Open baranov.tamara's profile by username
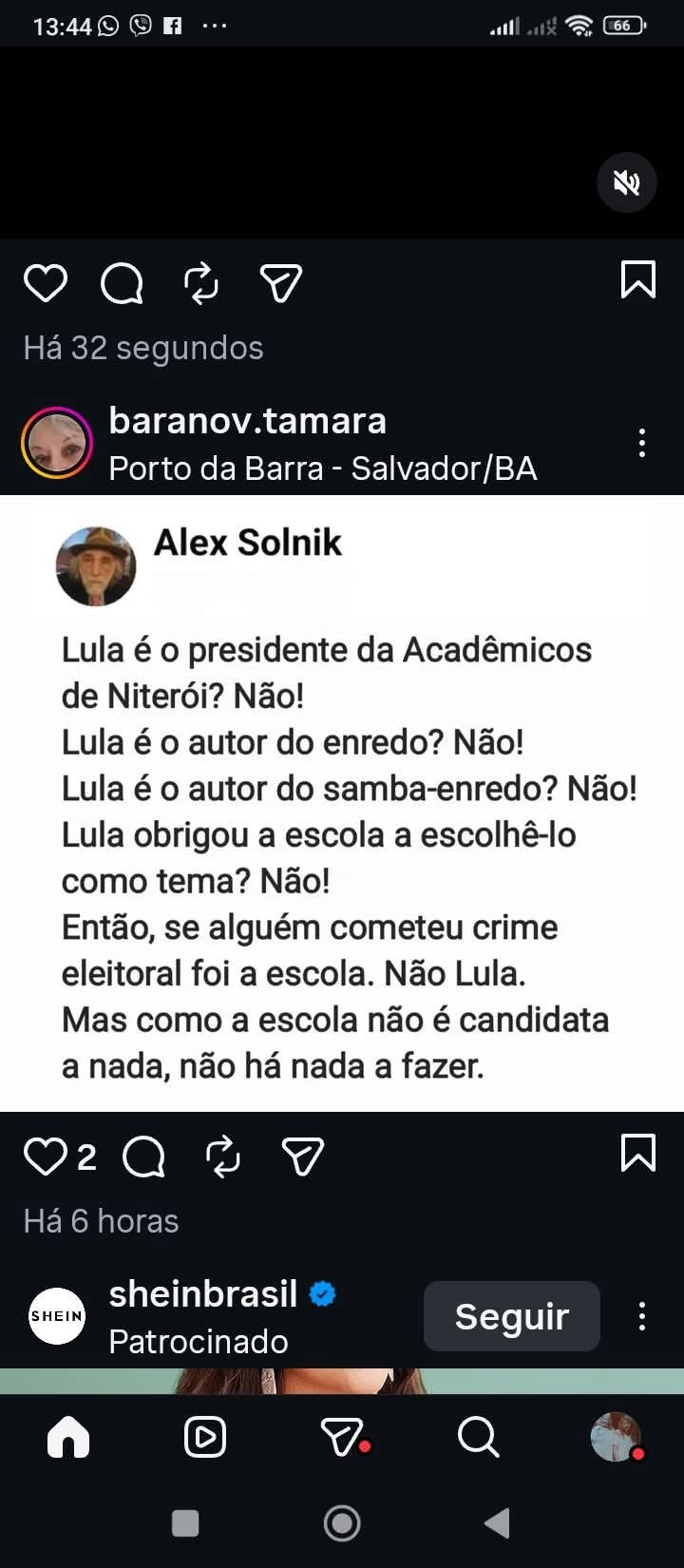Image resolution: width=684 pixels, height=1568 pixels. (x=247, y=420)
